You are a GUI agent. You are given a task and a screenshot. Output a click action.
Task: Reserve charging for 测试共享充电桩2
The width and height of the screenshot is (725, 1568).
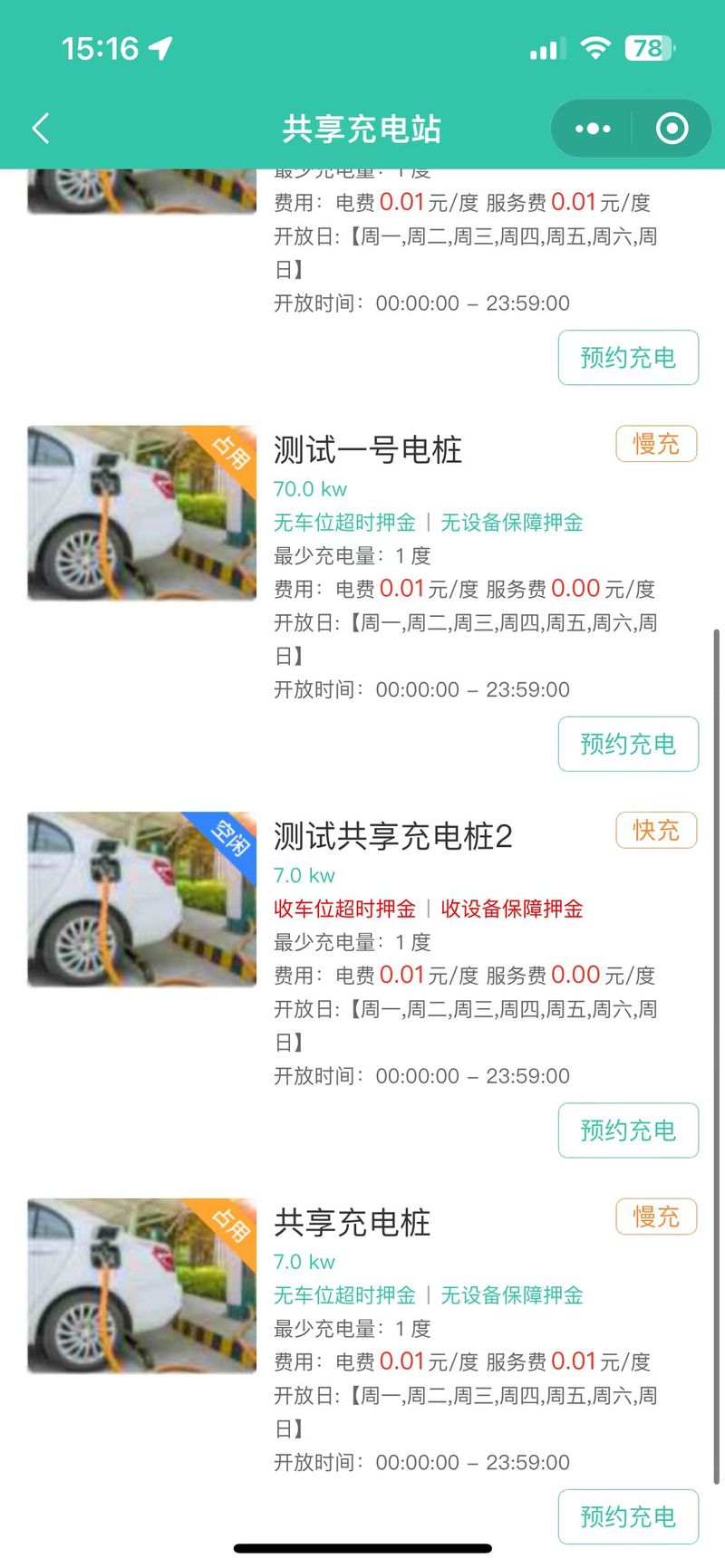tap(628, 1130)
